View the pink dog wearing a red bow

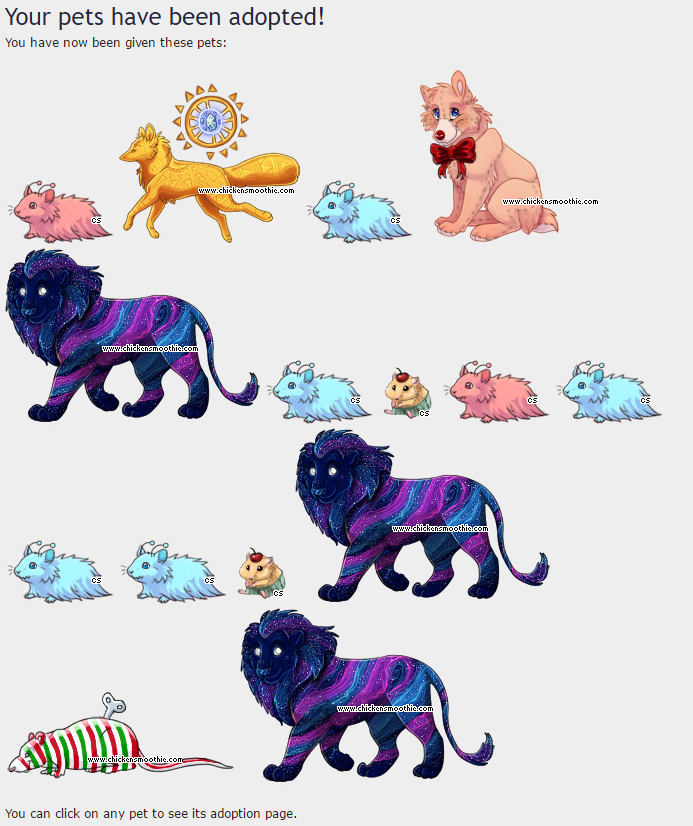(485, 165)
